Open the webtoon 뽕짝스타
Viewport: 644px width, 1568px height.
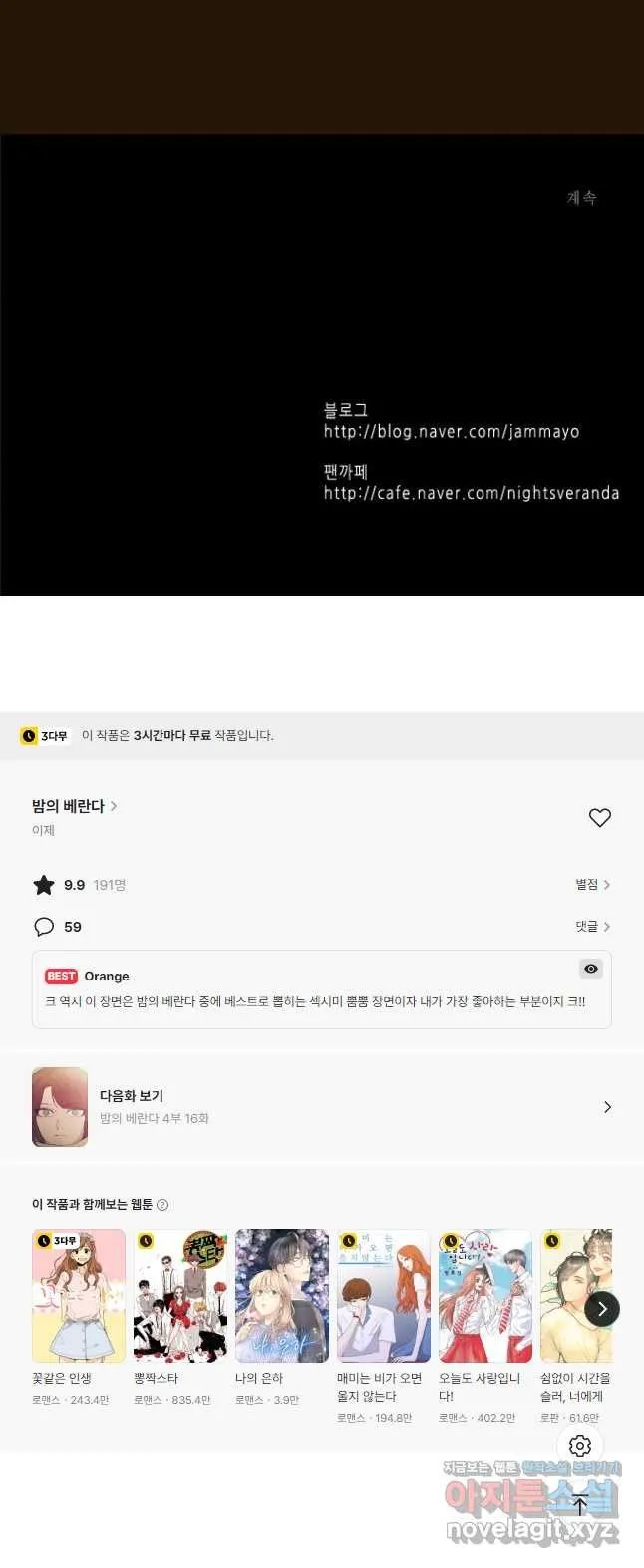180,1296
